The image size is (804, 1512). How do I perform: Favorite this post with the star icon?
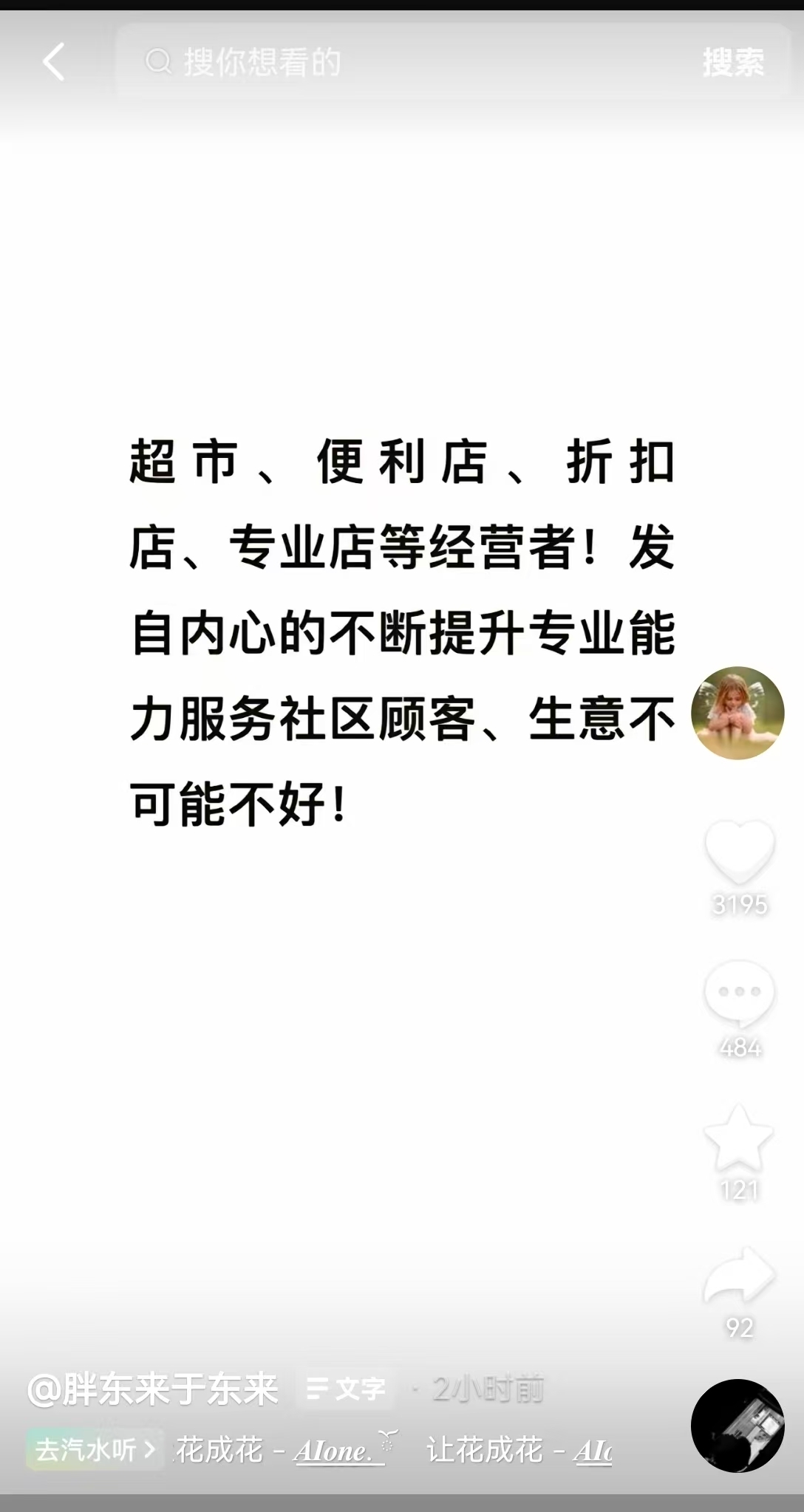point(739,1138)
